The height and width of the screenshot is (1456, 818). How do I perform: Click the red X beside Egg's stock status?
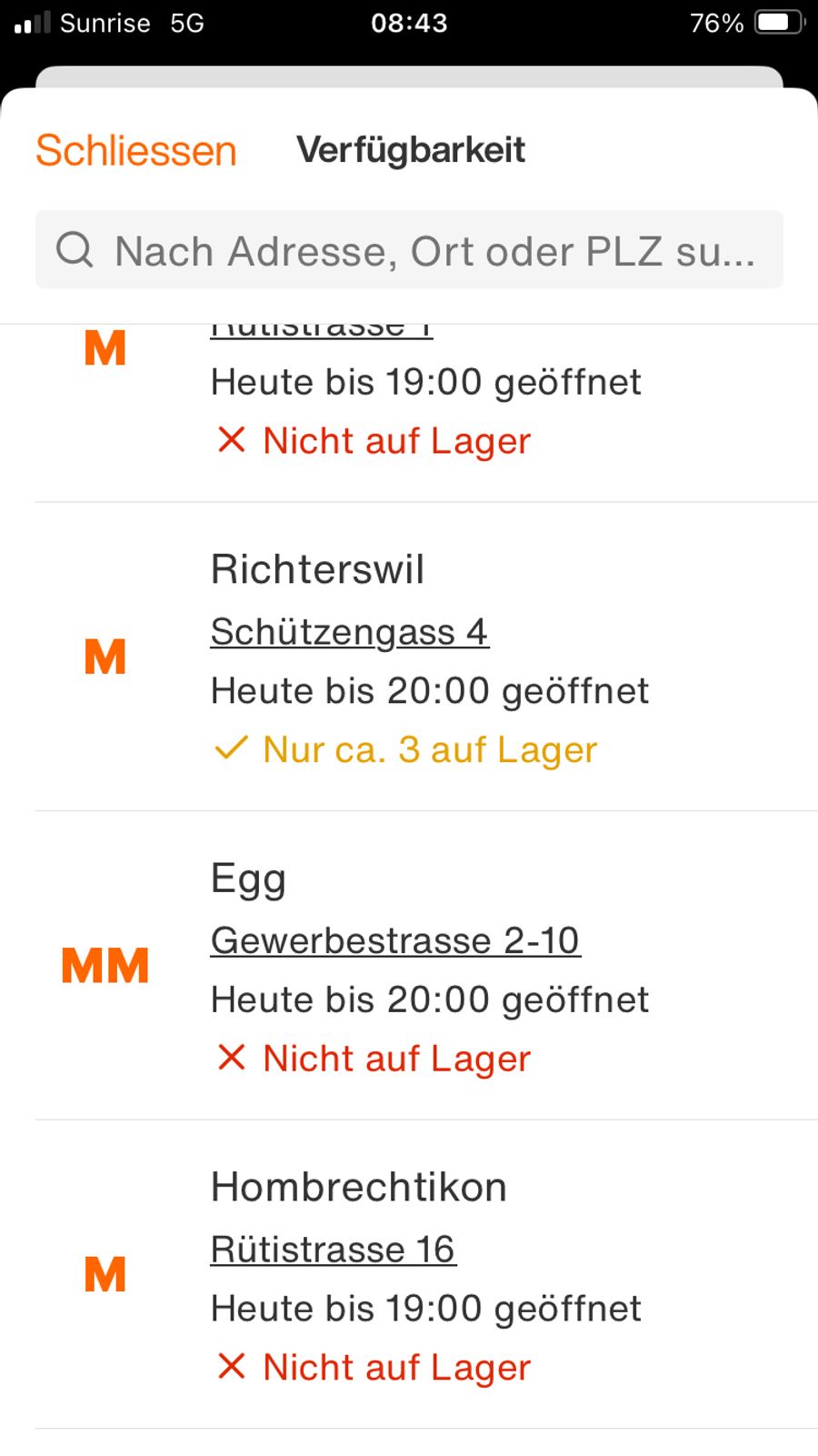click(x=232, y=1058)
